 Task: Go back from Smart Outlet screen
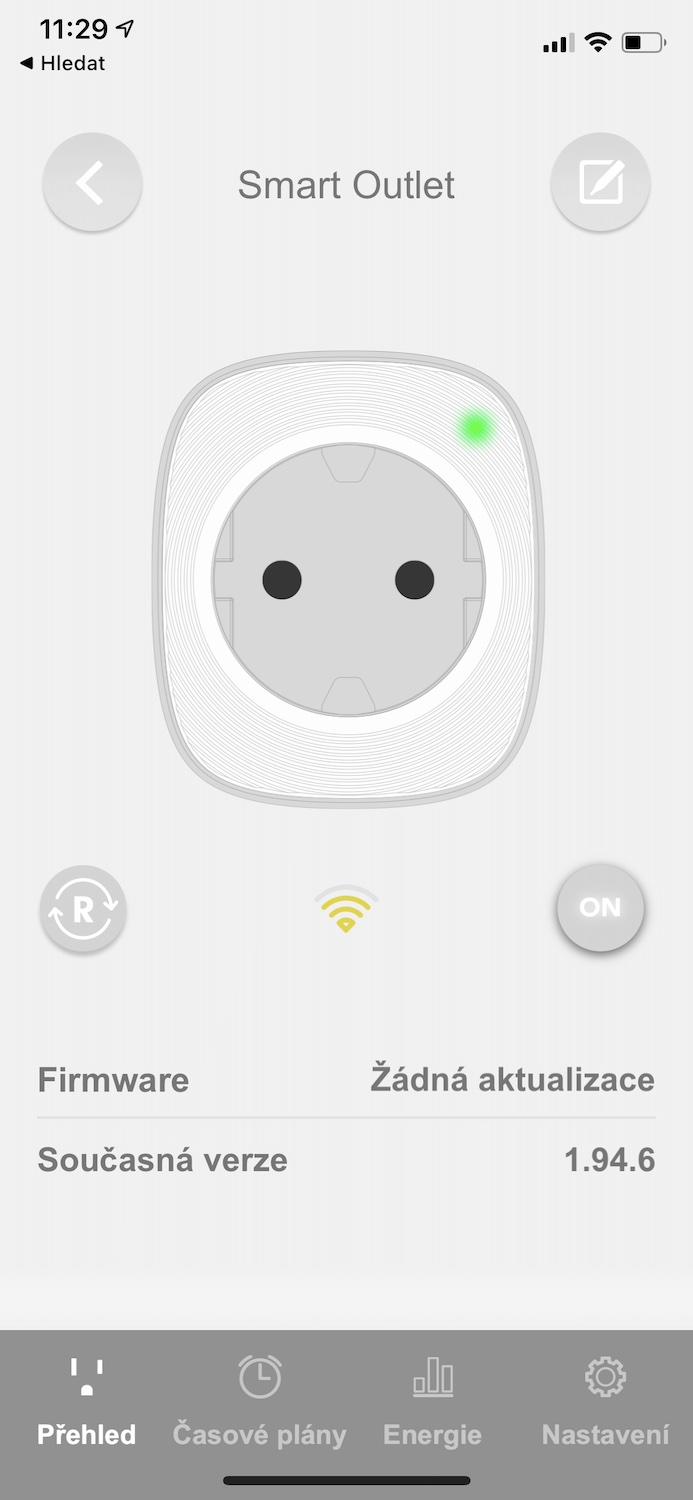click(92, 183)
